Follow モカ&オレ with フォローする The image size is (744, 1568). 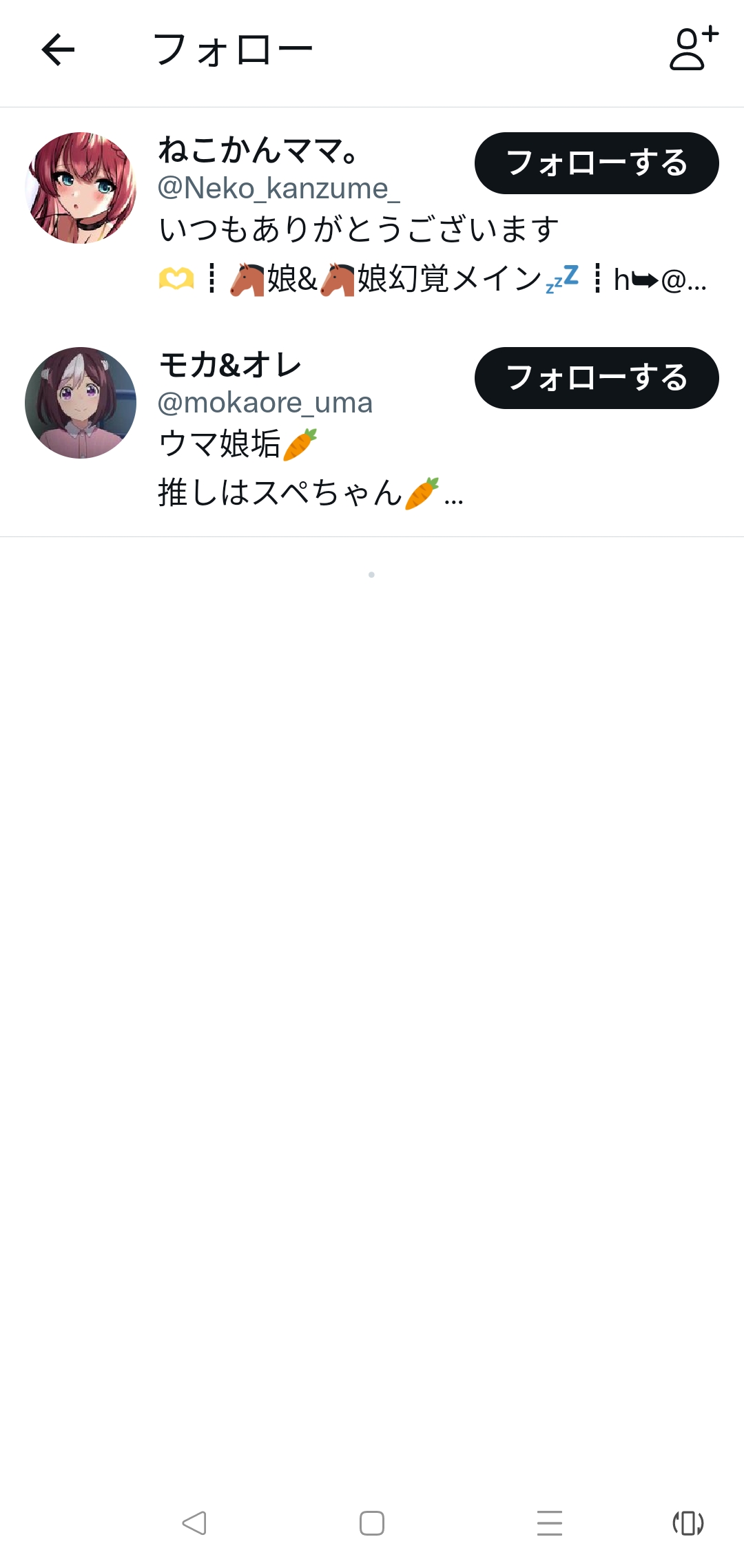[597, 378]
